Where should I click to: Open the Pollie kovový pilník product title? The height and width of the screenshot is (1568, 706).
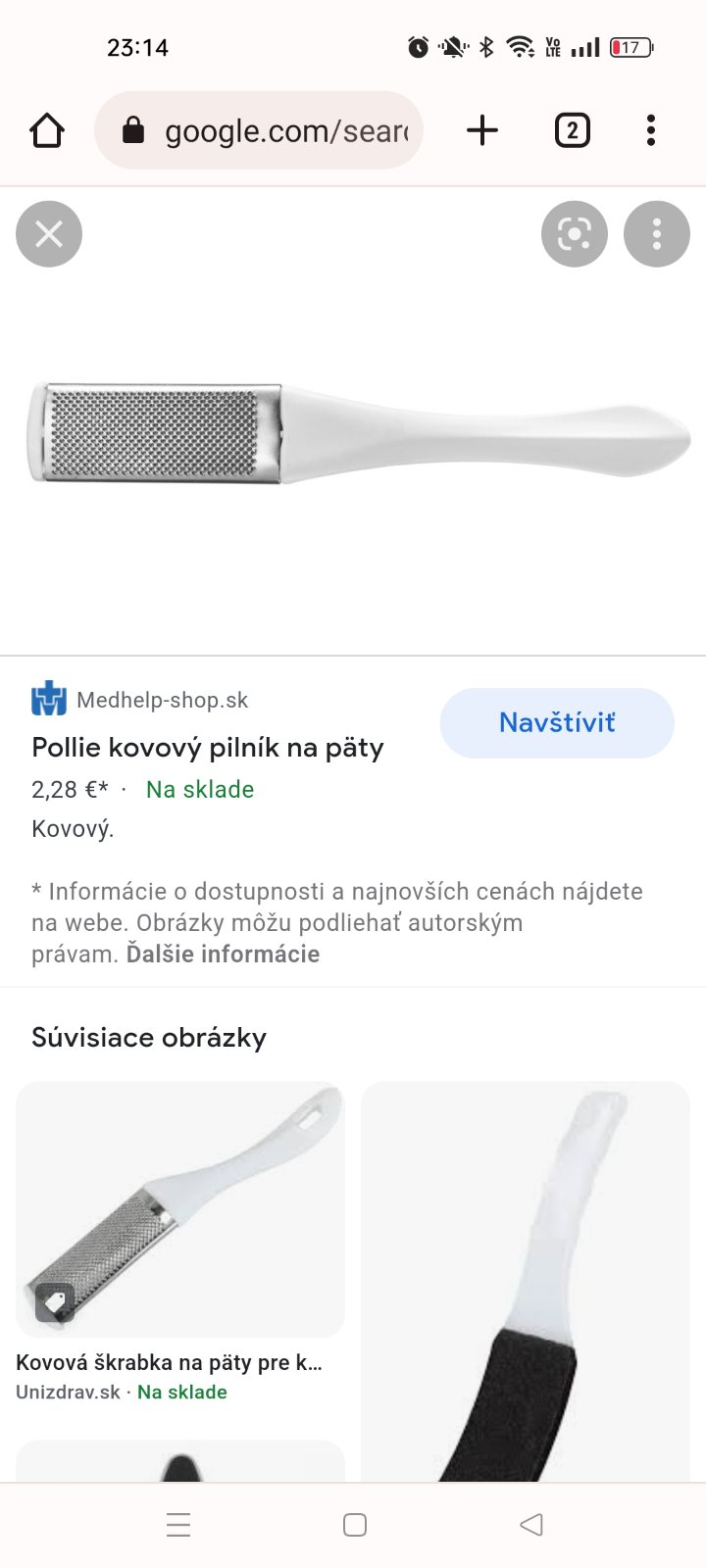208,748
